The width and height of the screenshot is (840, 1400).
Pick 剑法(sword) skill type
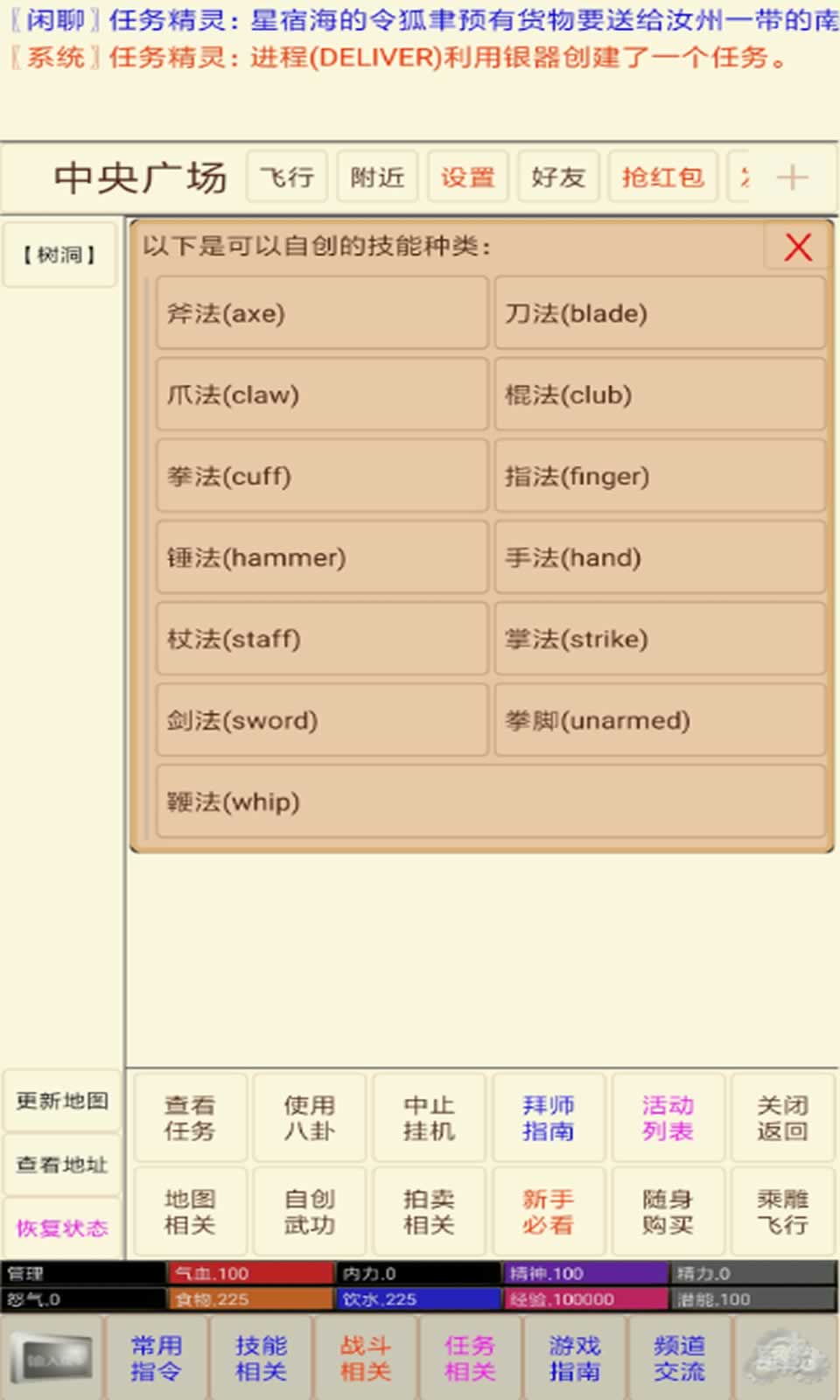(x=322, y=720)
